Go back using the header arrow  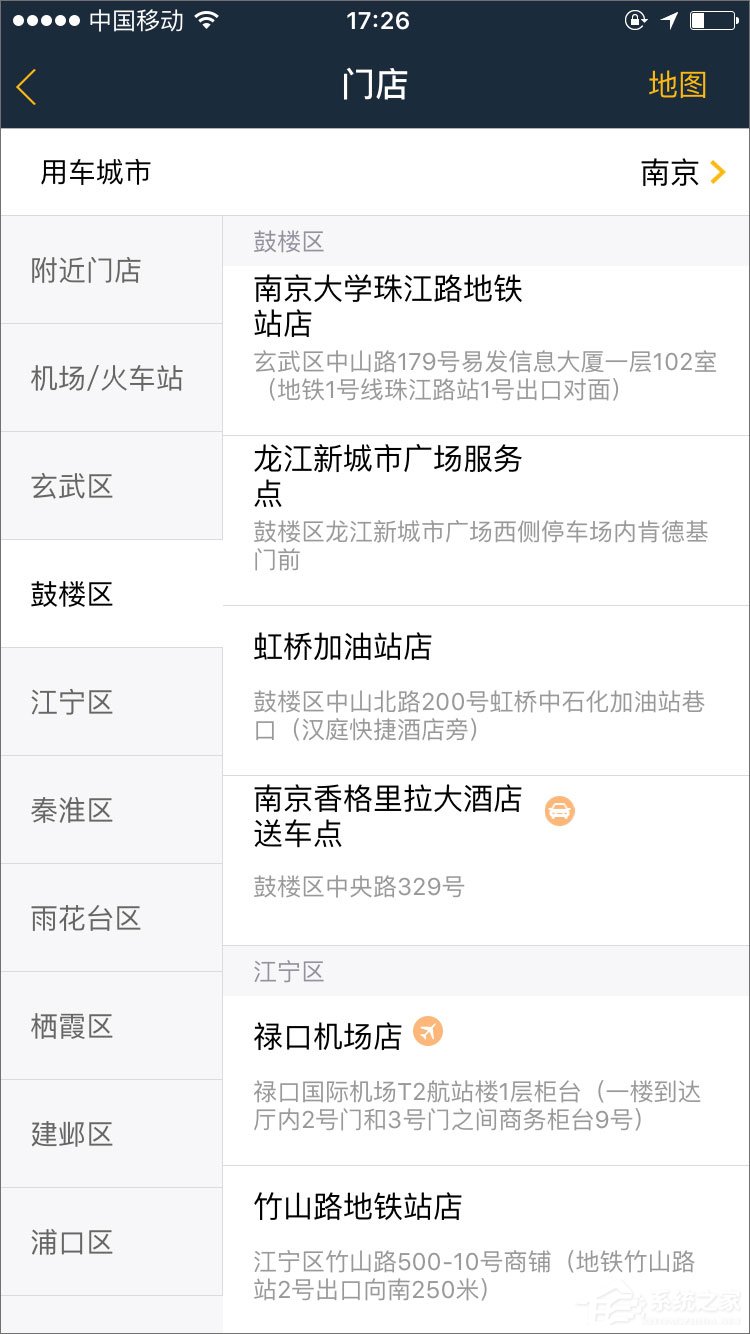click(x=27, y=86)
